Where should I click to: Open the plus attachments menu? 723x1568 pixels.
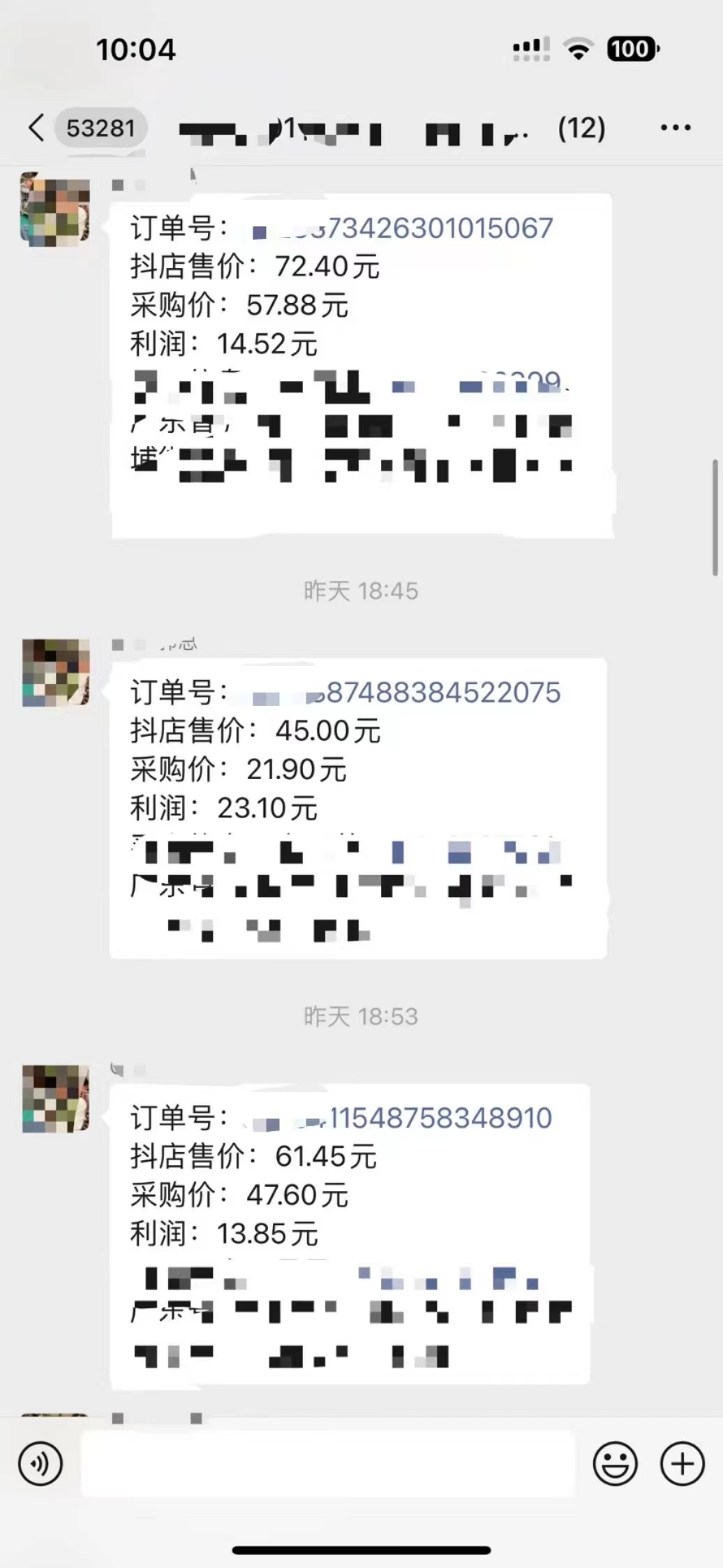pyautogui.click(x=682, y=1463)
